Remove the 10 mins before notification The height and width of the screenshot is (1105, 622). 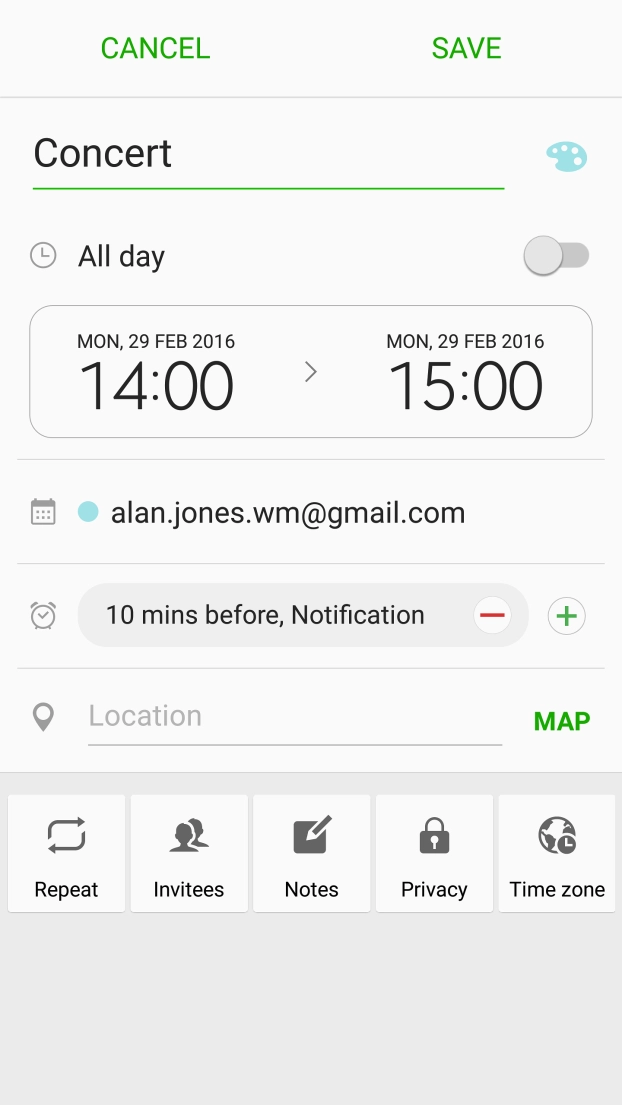coord(492,615)
